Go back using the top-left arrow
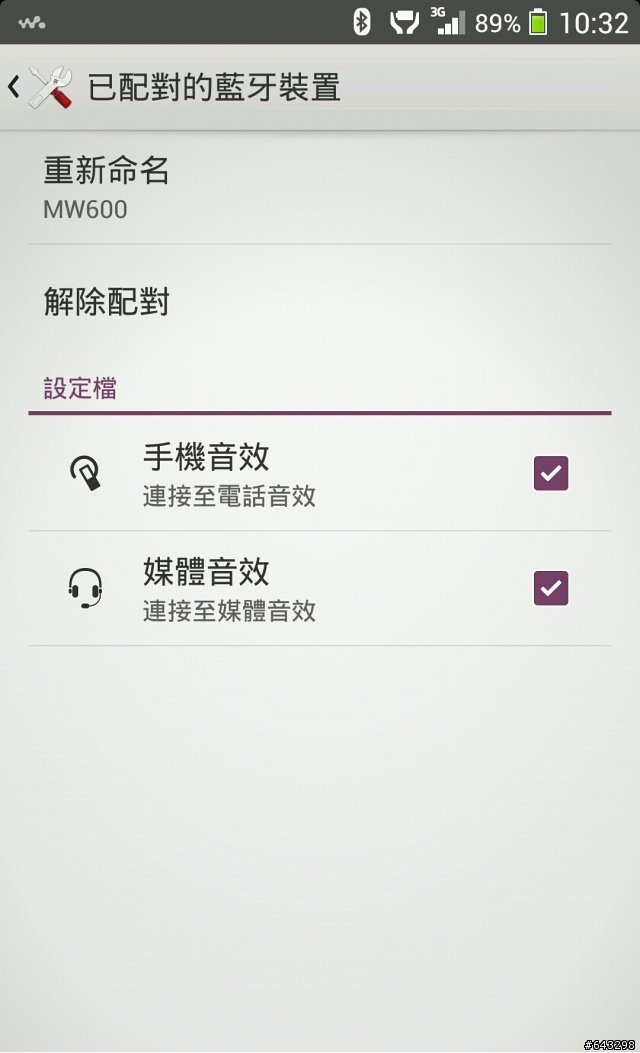Screen dimensions: 640x1053 pos(14,87)
